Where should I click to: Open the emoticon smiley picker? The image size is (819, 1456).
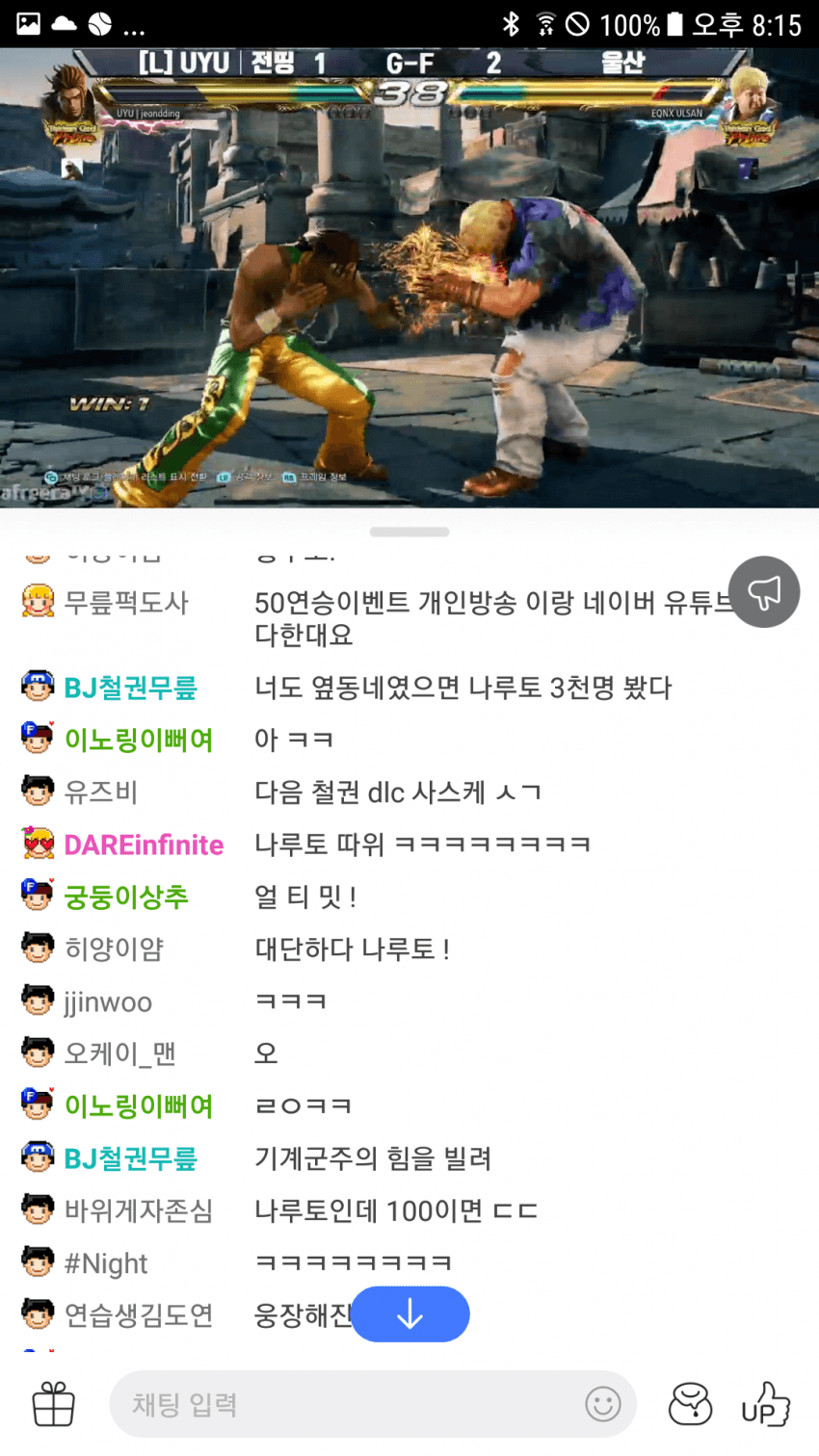603,1405
